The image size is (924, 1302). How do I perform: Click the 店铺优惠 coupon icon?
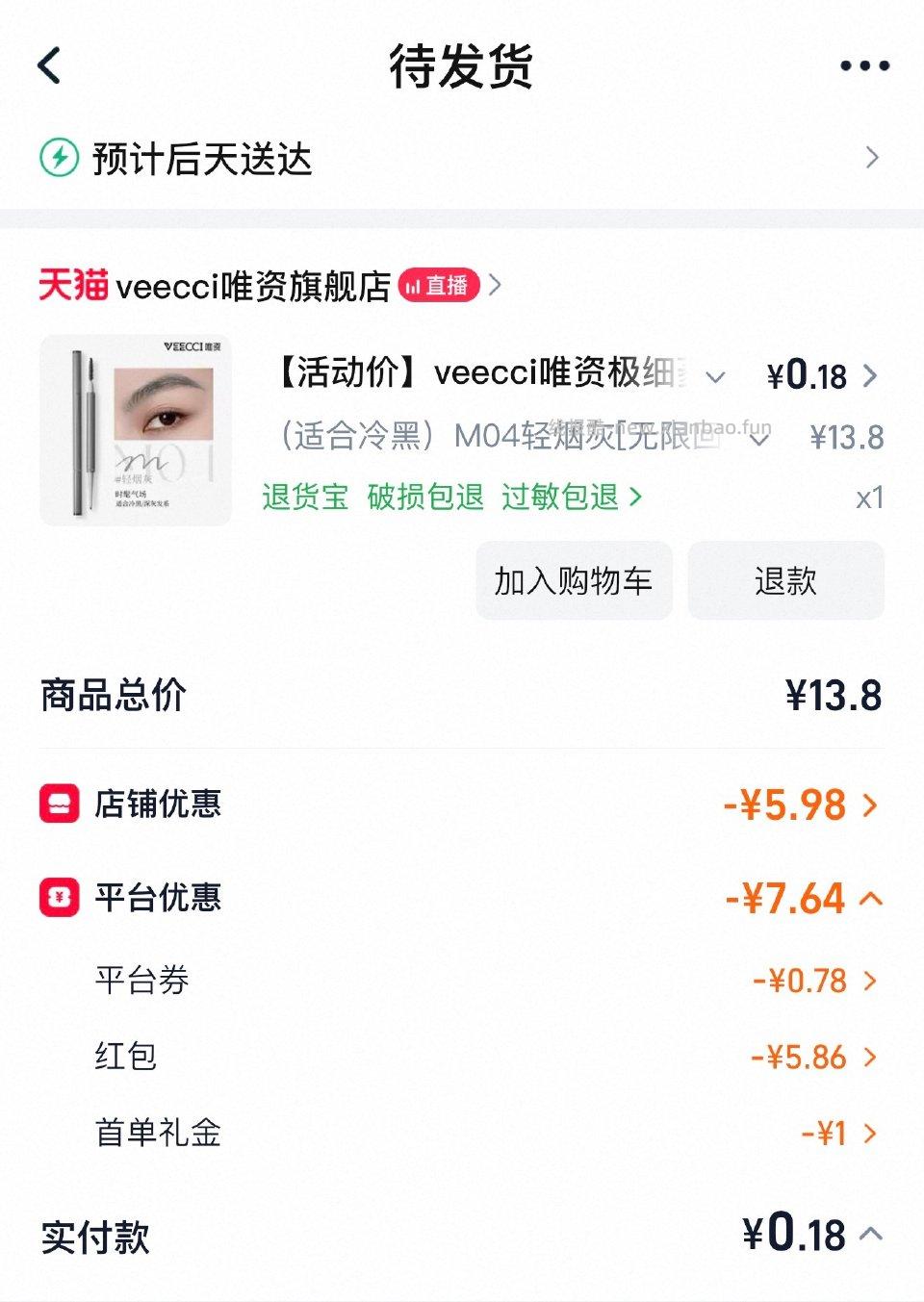click(x=58, y=804)
